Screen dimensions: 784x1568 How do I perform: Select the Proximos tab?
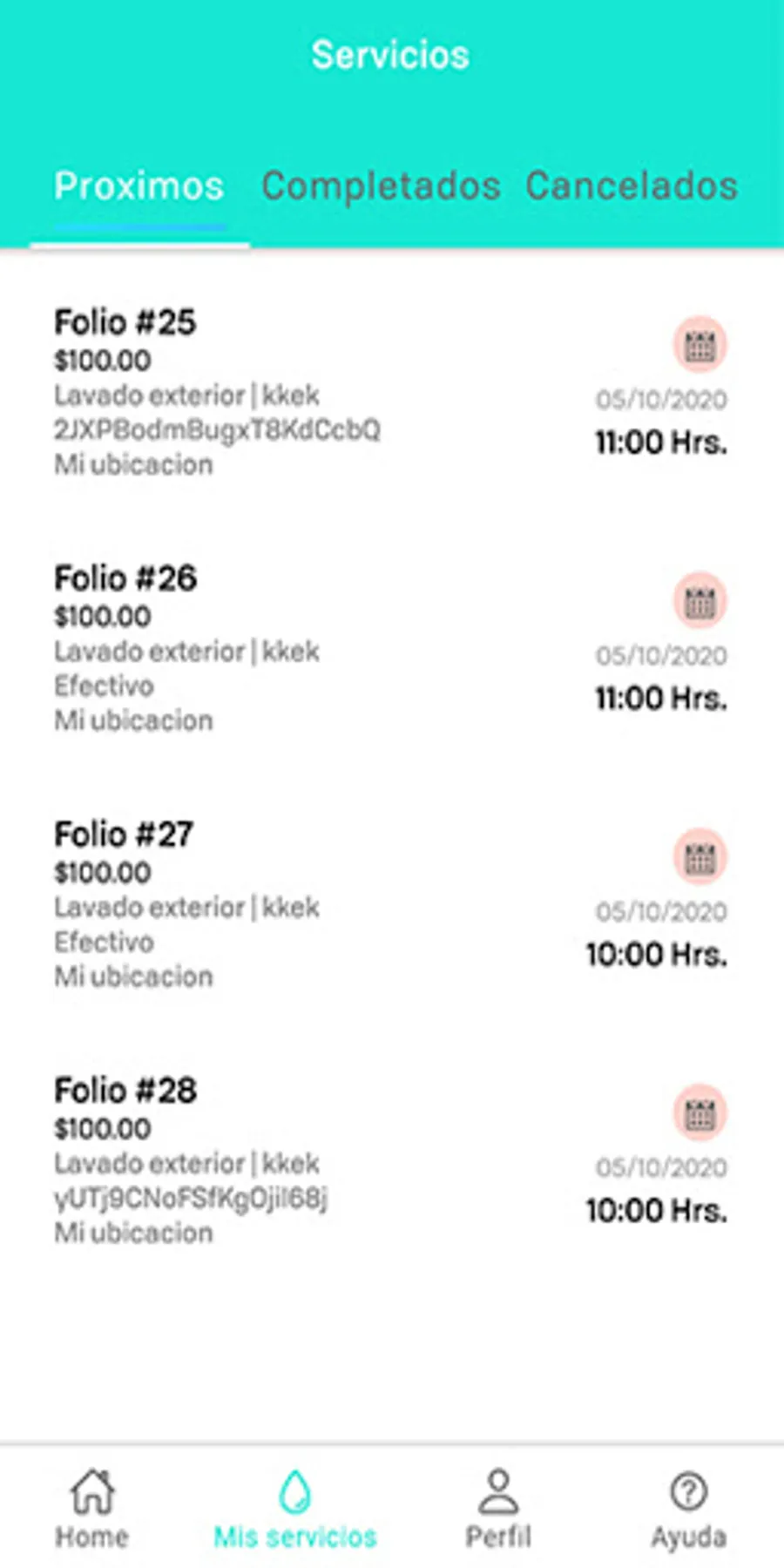(x=140, y=186)
